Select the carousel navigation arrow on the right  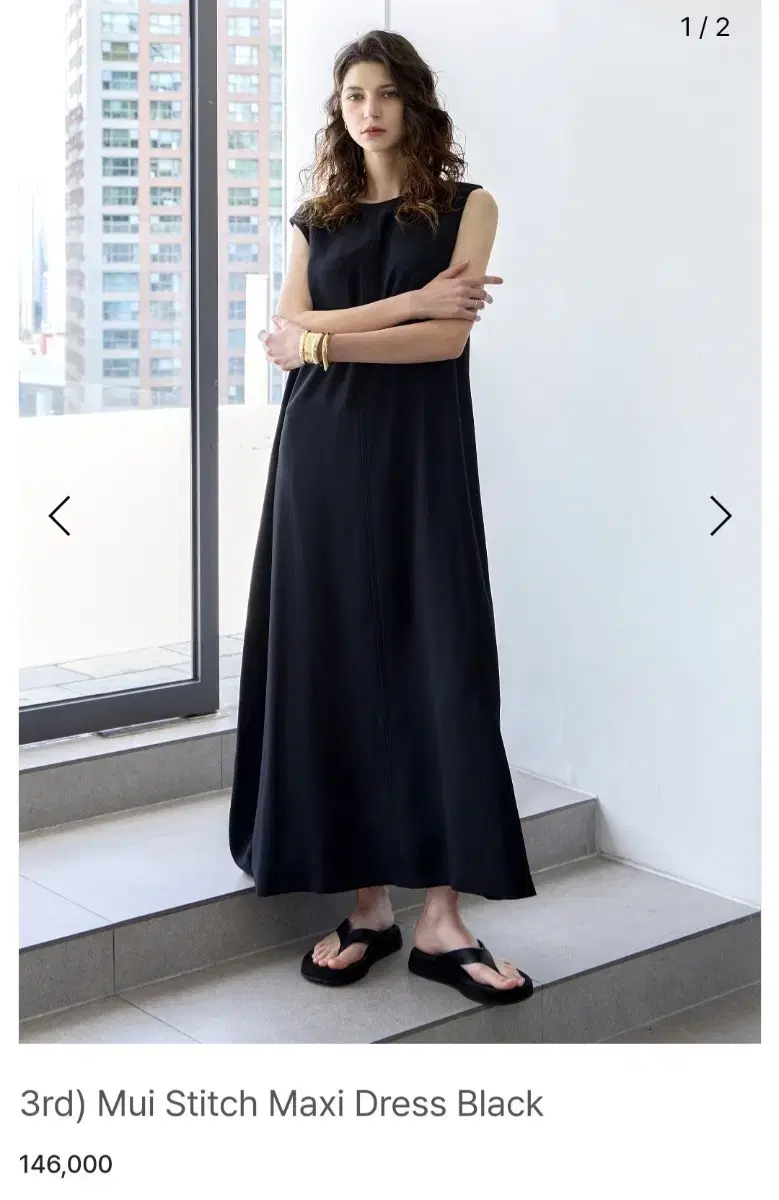[722, 516]
